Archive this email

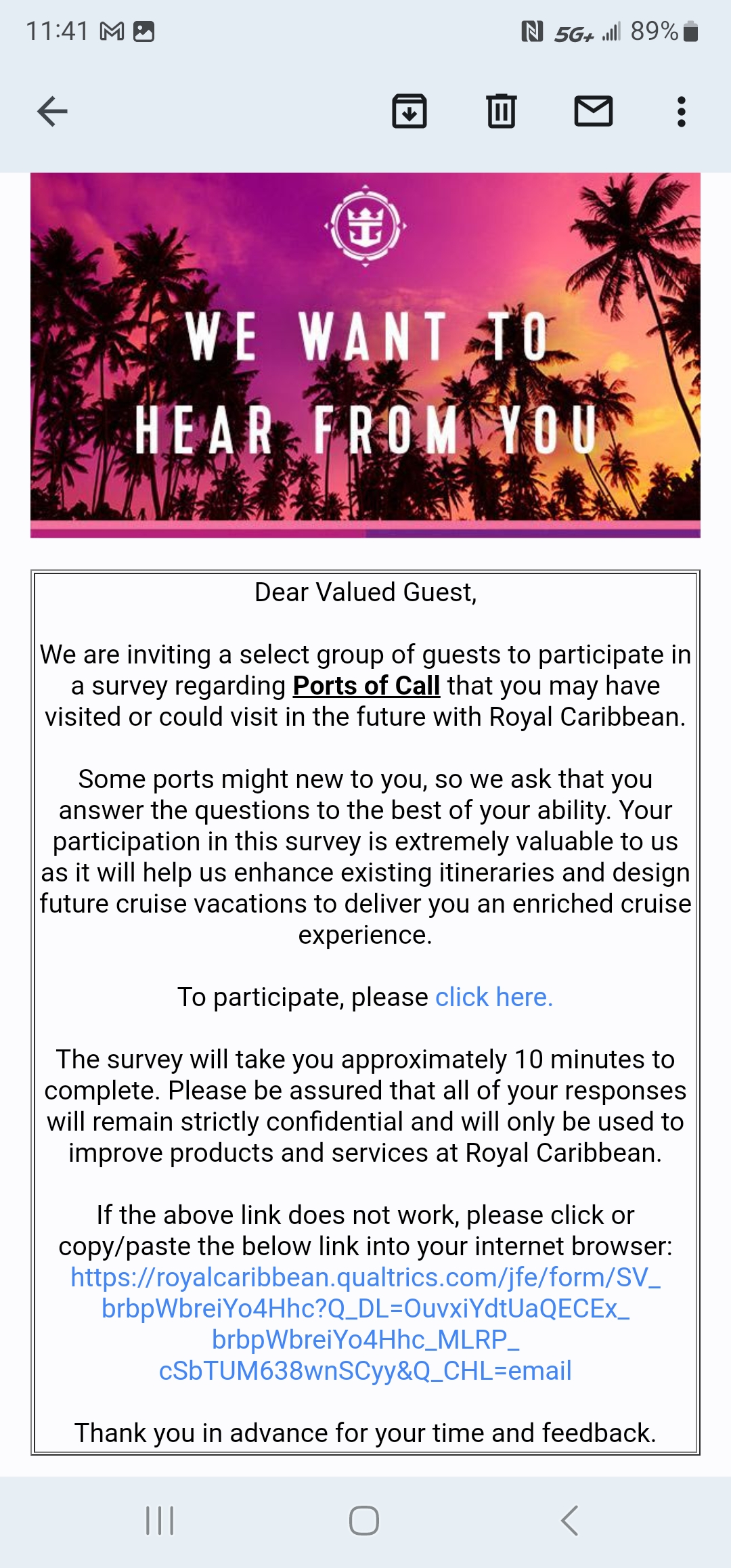click(409, 112)
